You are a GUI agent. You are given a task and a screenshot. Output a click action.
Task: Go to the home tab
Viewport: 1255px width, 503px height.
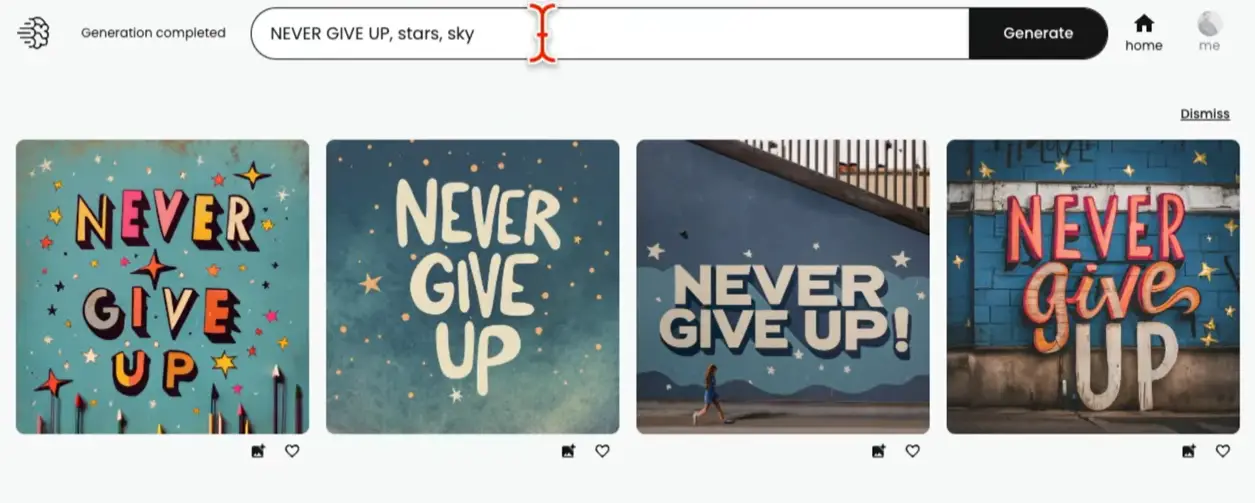click(1143, 33)
